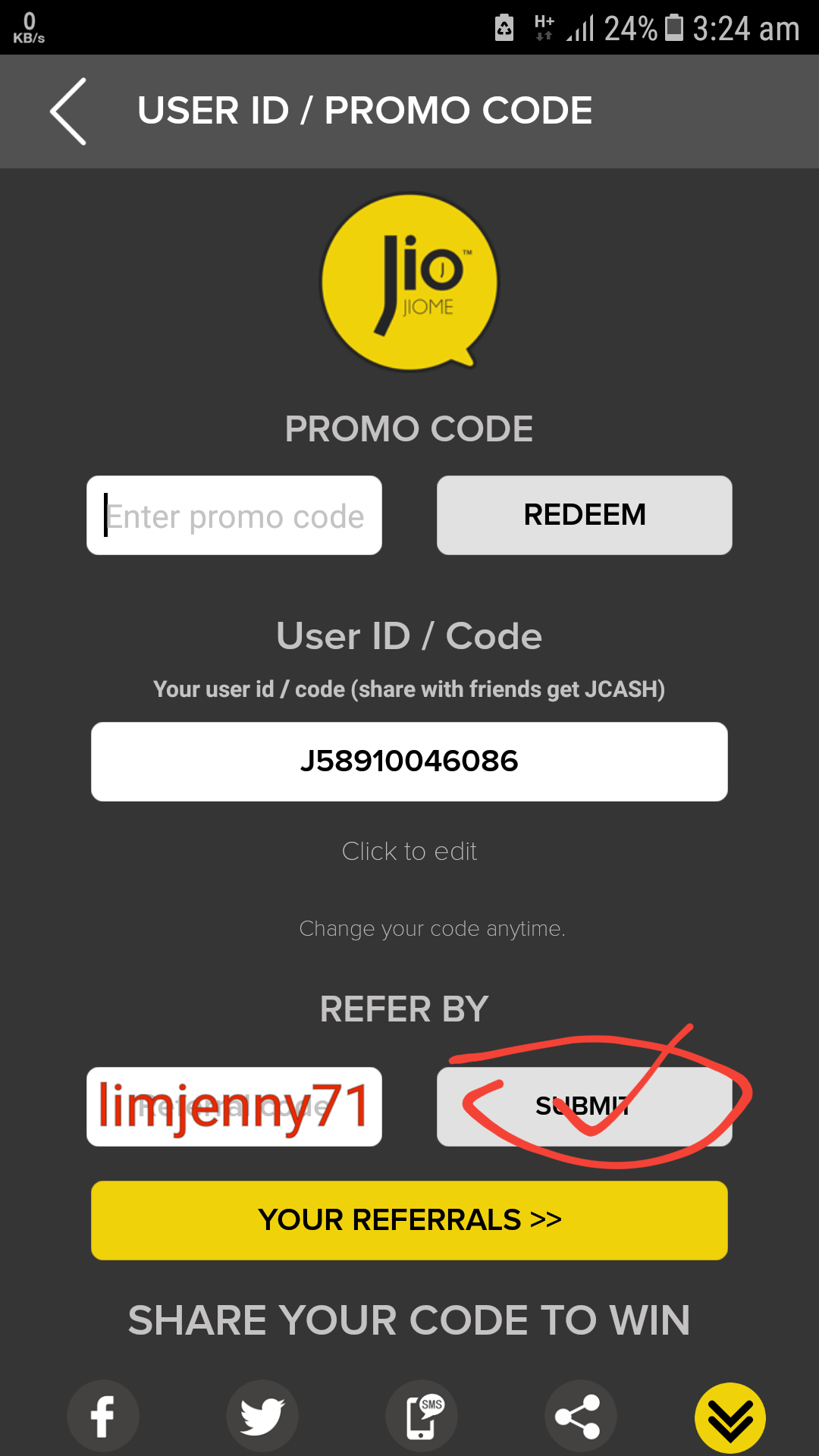
Task: Open the general share options icon
Action: point(580,1416)
